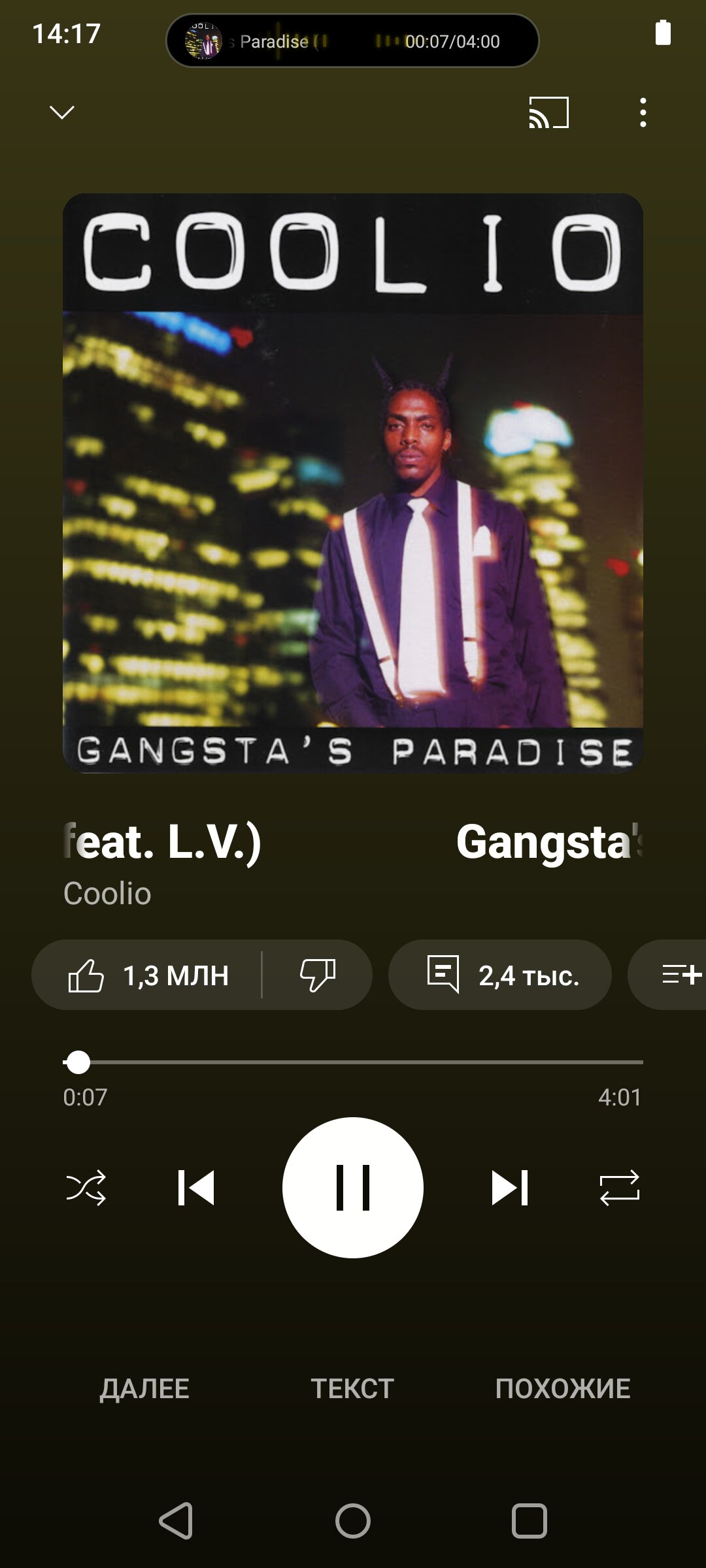This screenshot has height=1568, width=706.
Task: Open the three-dot overflow menu
Action: 643,112
